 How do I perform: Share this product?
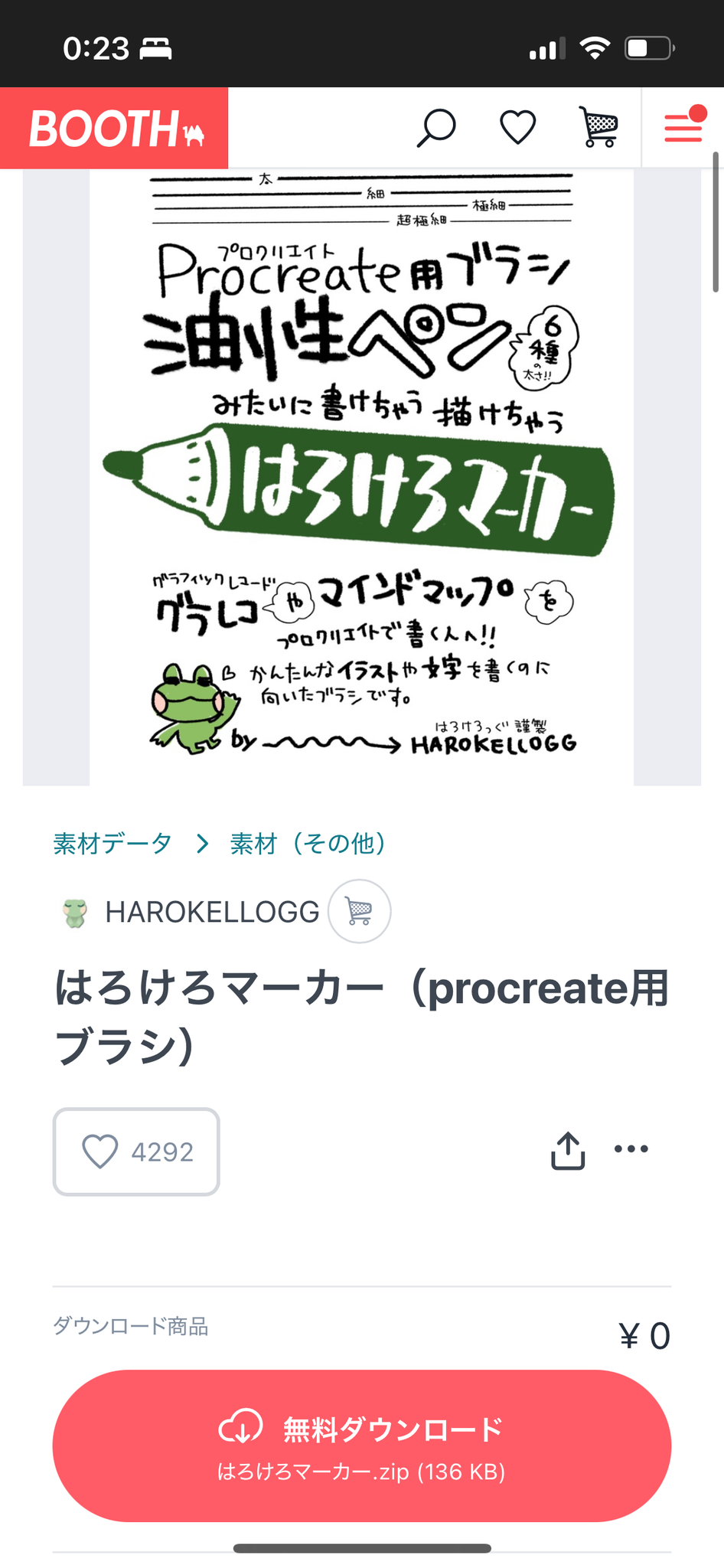[x=568, y=1150]
